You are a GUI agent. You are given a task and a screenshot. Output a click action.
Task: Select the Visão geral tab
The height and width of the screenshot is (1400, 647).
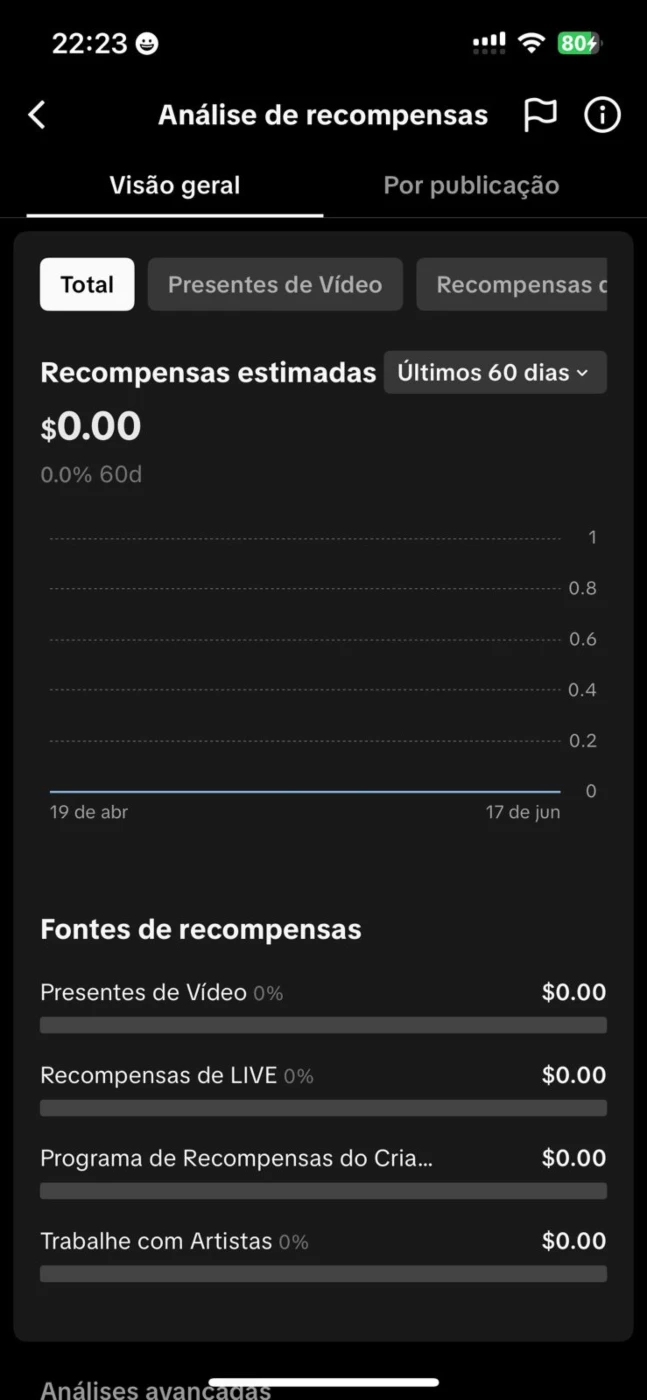[x=175, y=185]
